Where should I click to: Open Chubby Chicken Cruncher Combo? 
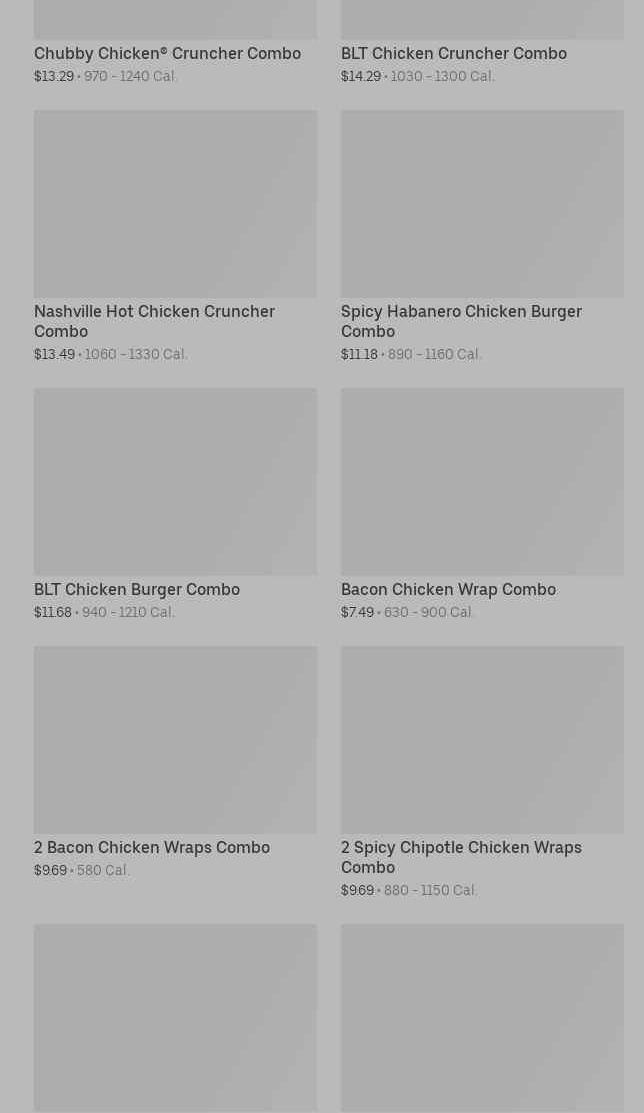(x=167, y=53)
